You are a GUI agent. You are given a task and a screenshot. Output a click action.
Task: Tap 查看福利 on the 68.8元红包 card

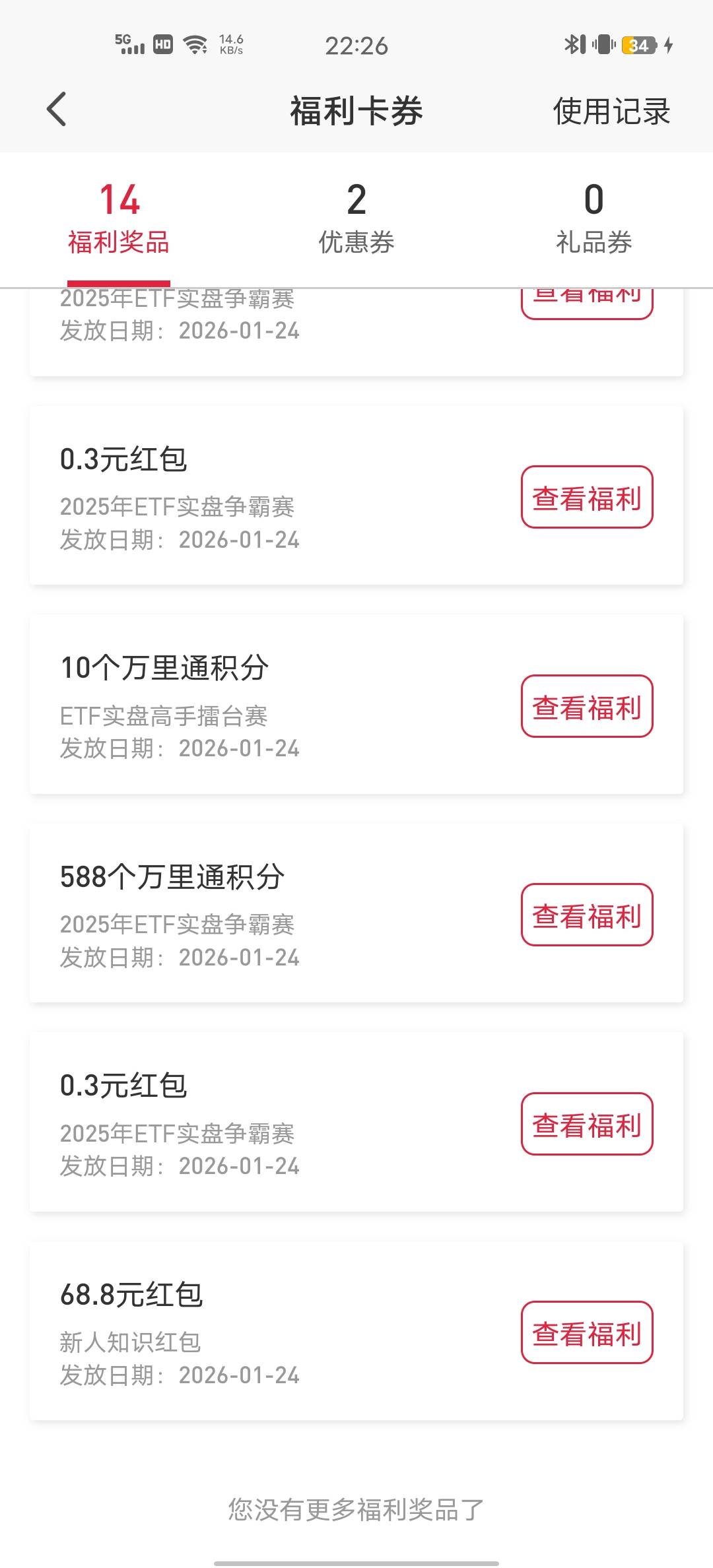click(587, 1332)
